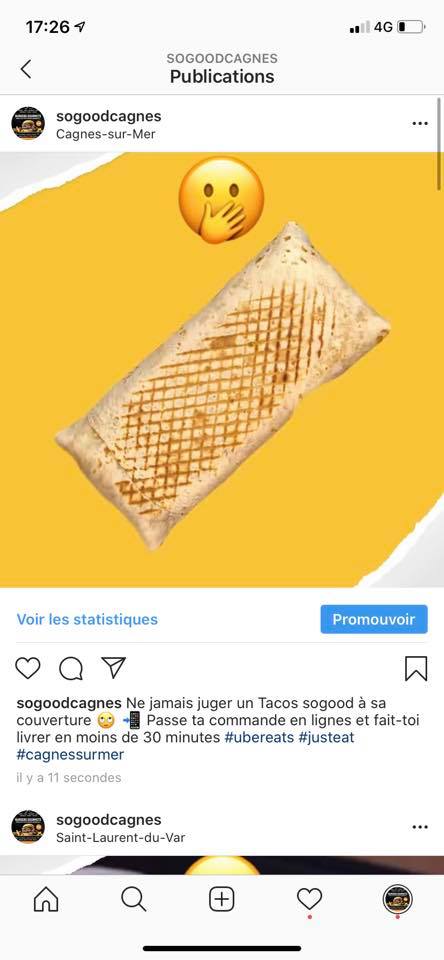Open options menu for the Saint-Laurent-du-Var post
Viewport: 444px width, 960px height.
coord(420,827)
